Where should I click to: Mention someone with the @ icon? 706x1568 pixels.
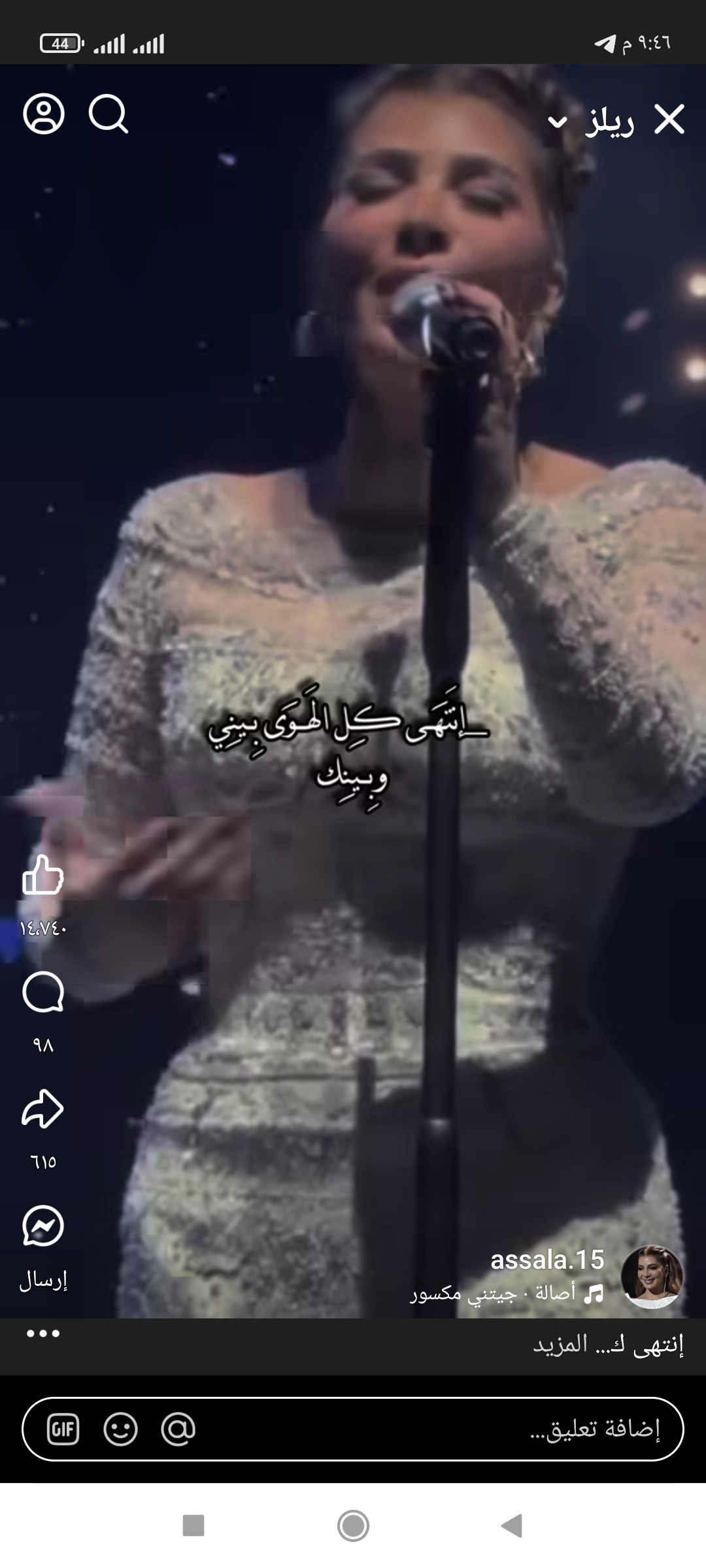[x=178, y=1429]
